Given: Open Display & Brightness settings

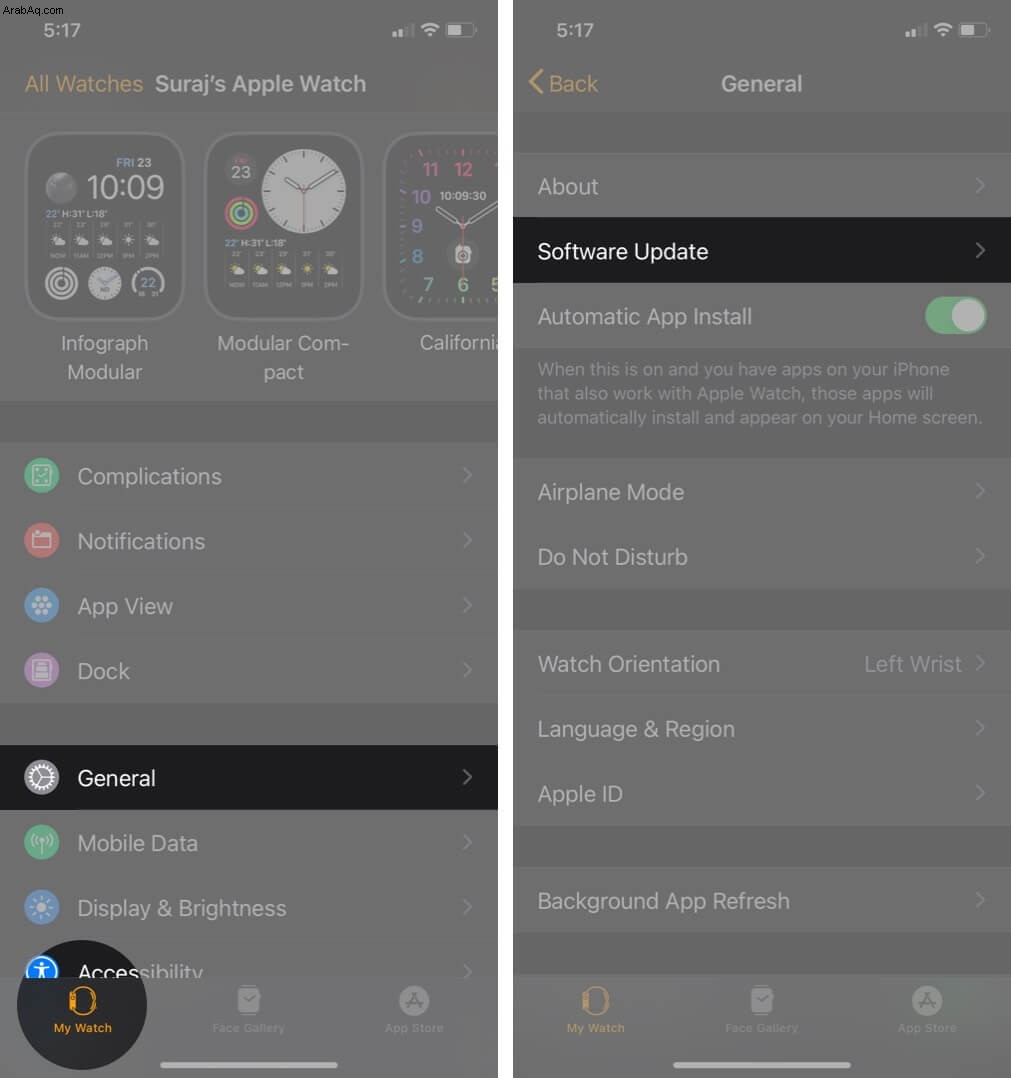Looking at the screenshot, I should click(x=249, y=908).
